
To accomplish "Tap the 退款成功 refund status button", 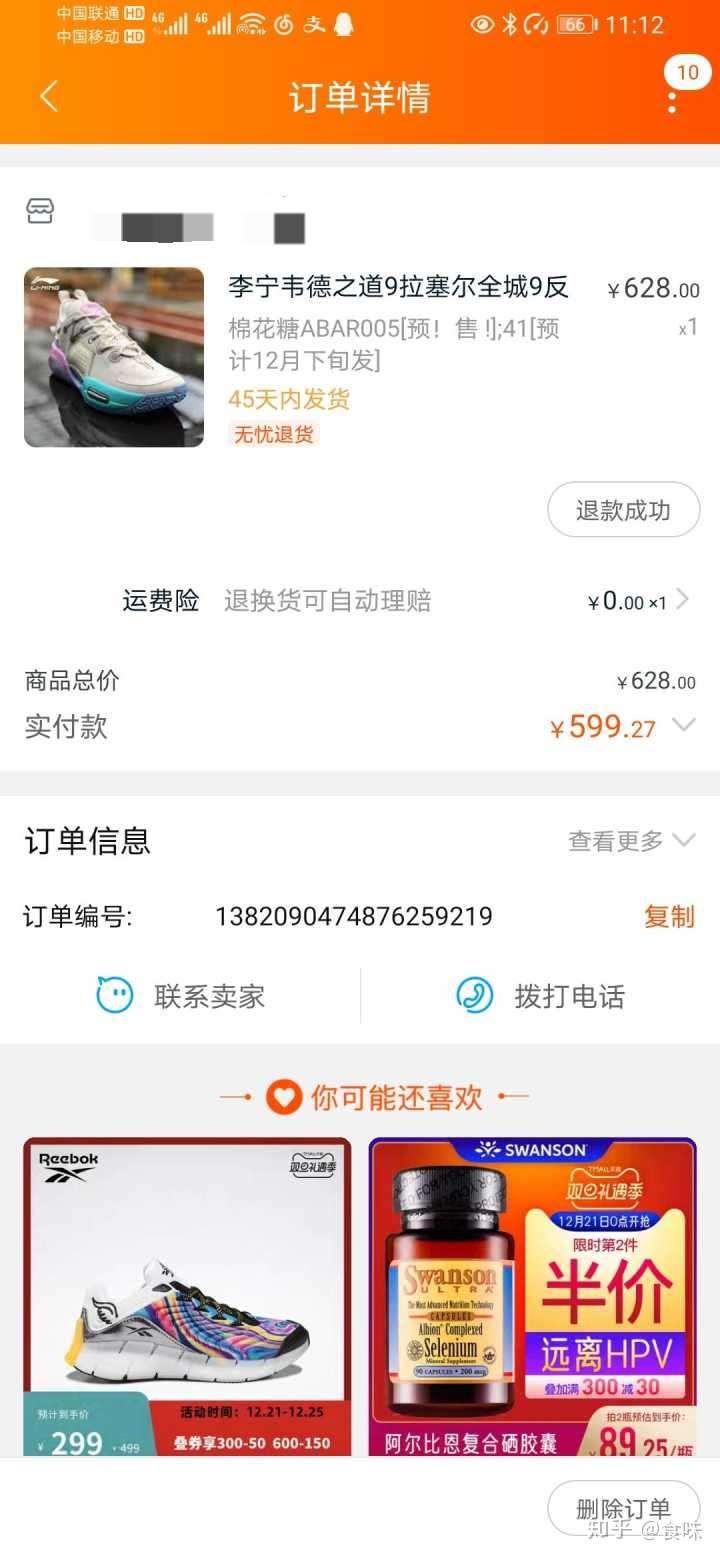I will [623, 509].
